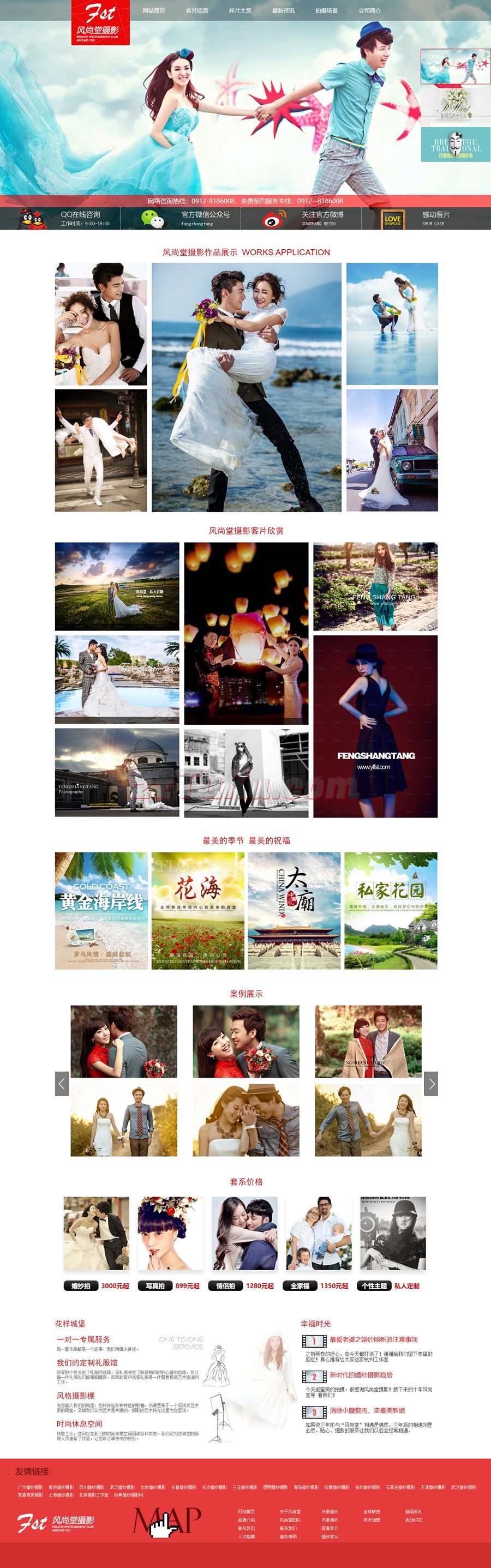Open the 私家花园 scene card
491x1568 pixels.
coord(391,910)
